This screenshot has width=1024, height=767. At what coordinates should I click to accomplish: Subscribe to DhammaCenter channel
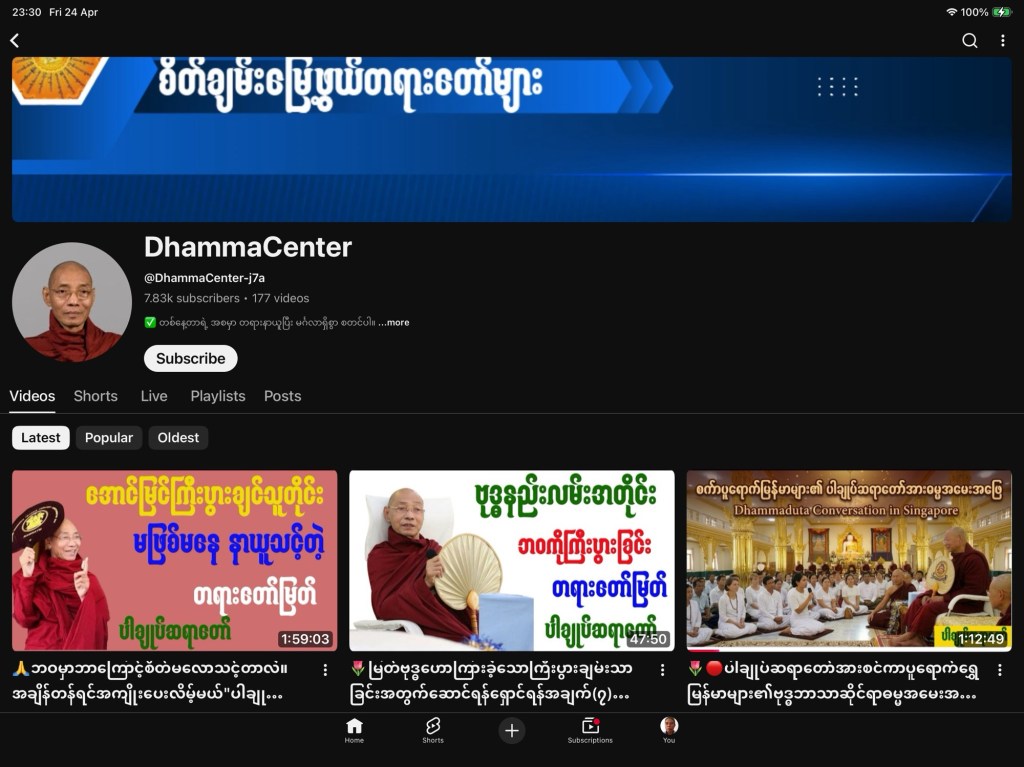(x=190, y=358)
